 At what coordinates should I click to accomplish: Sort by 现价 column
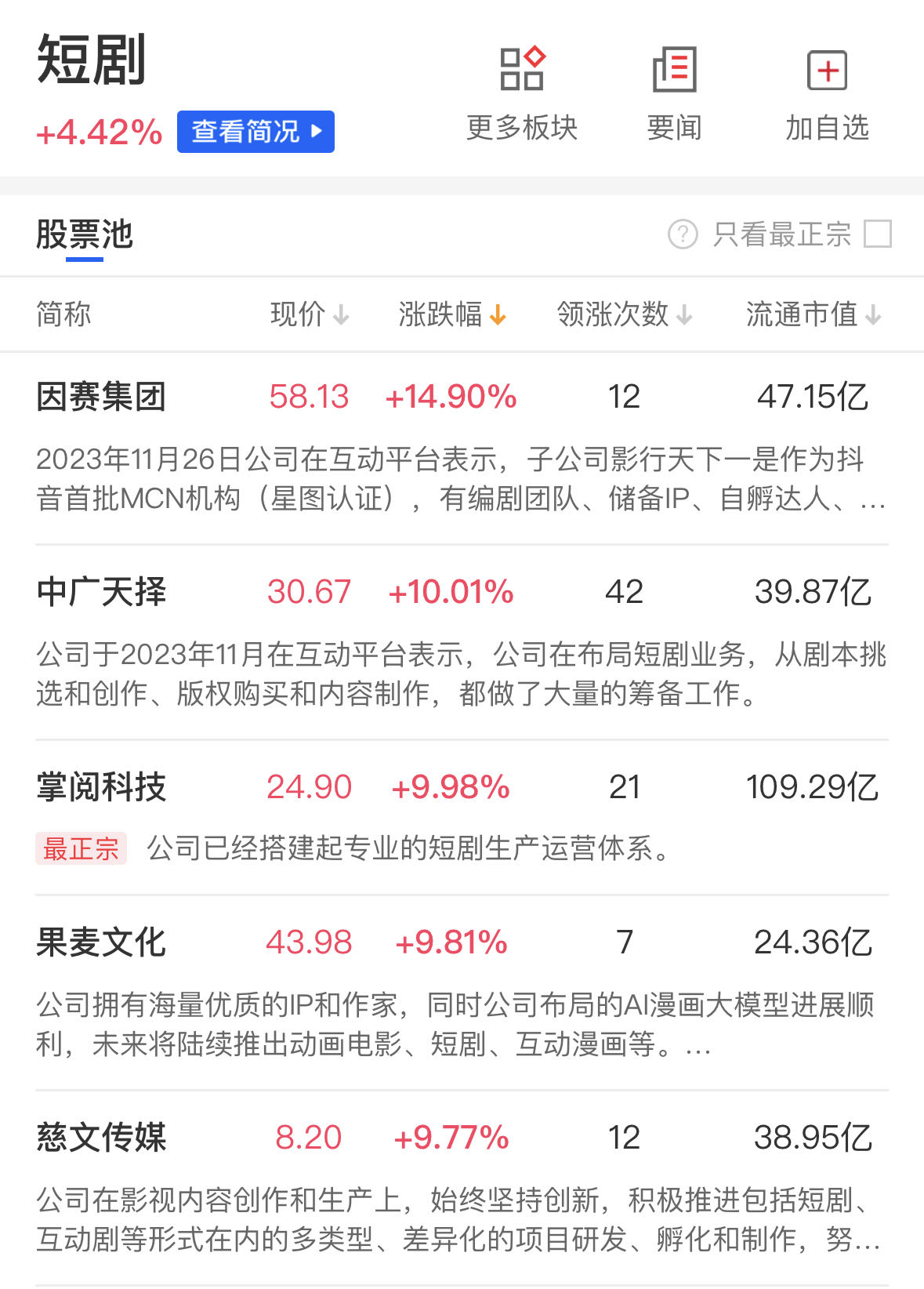pyautogui.click(x=309, y=314)
